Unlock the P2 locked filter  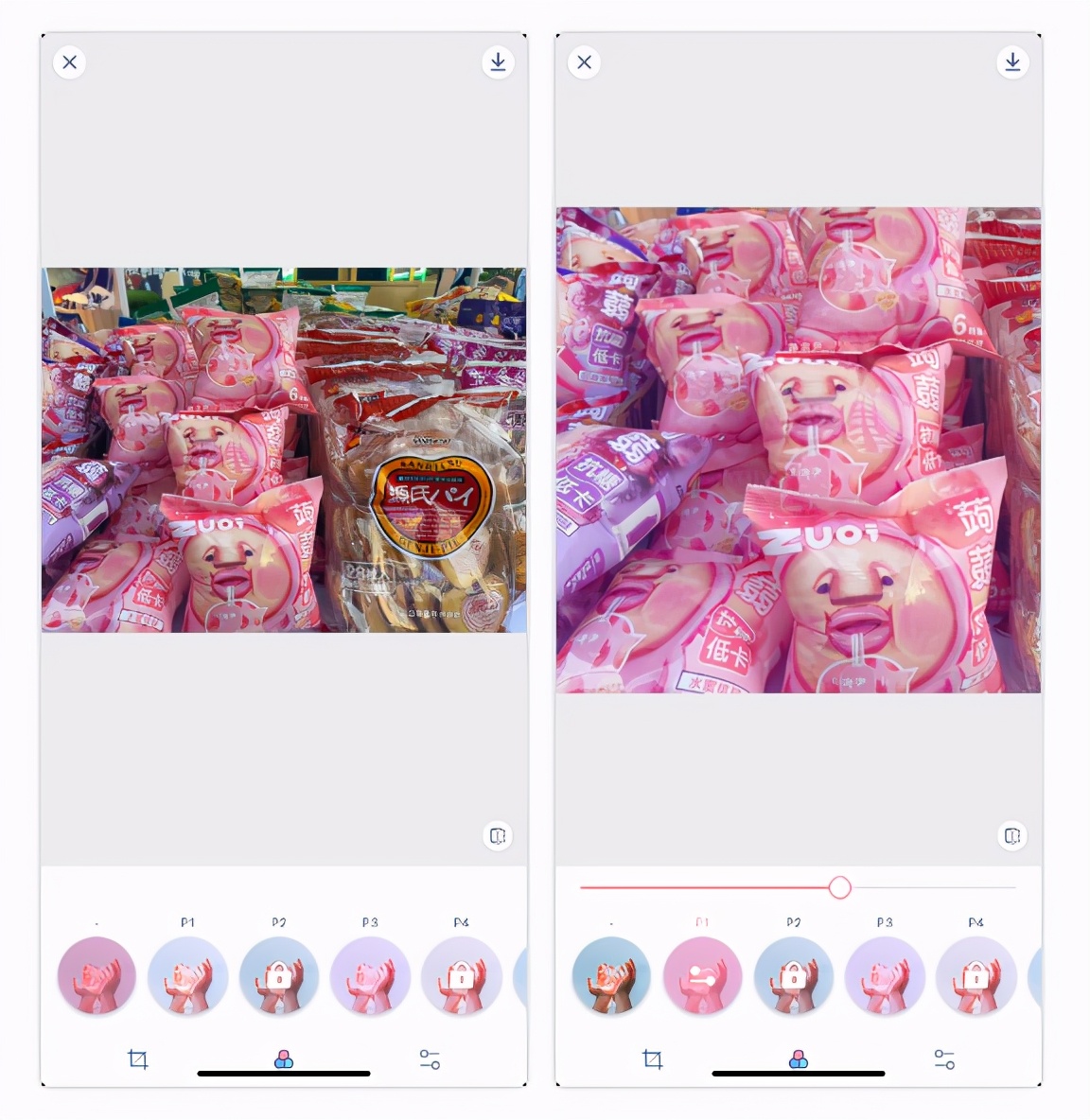click(x=279, y=975)
